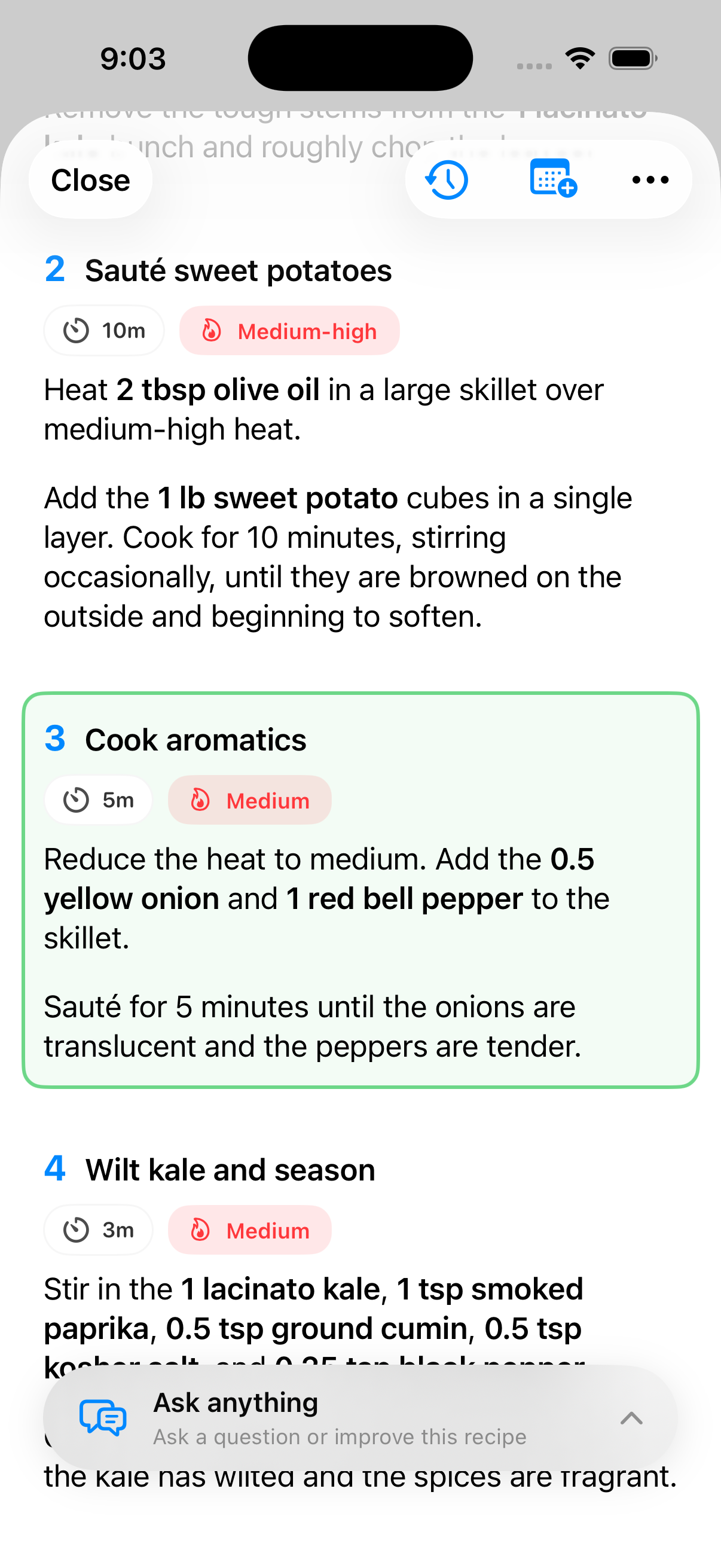This screenshot has height=1568, width=721.
Task: Tap Ask a question or improve this recipe
Action: click(x=340, y=1437)
